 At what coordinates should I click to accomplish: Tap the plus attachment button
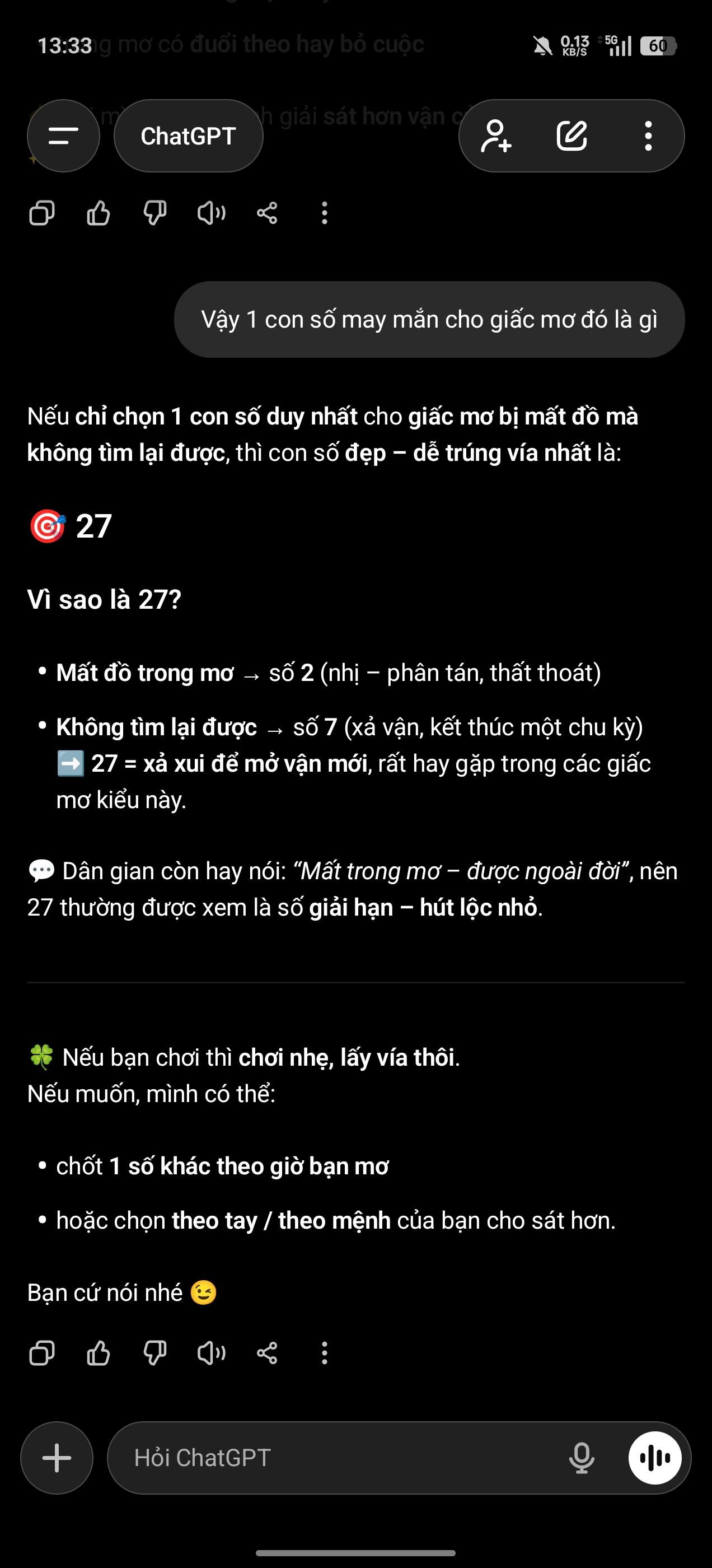(x=57, y=1458)
